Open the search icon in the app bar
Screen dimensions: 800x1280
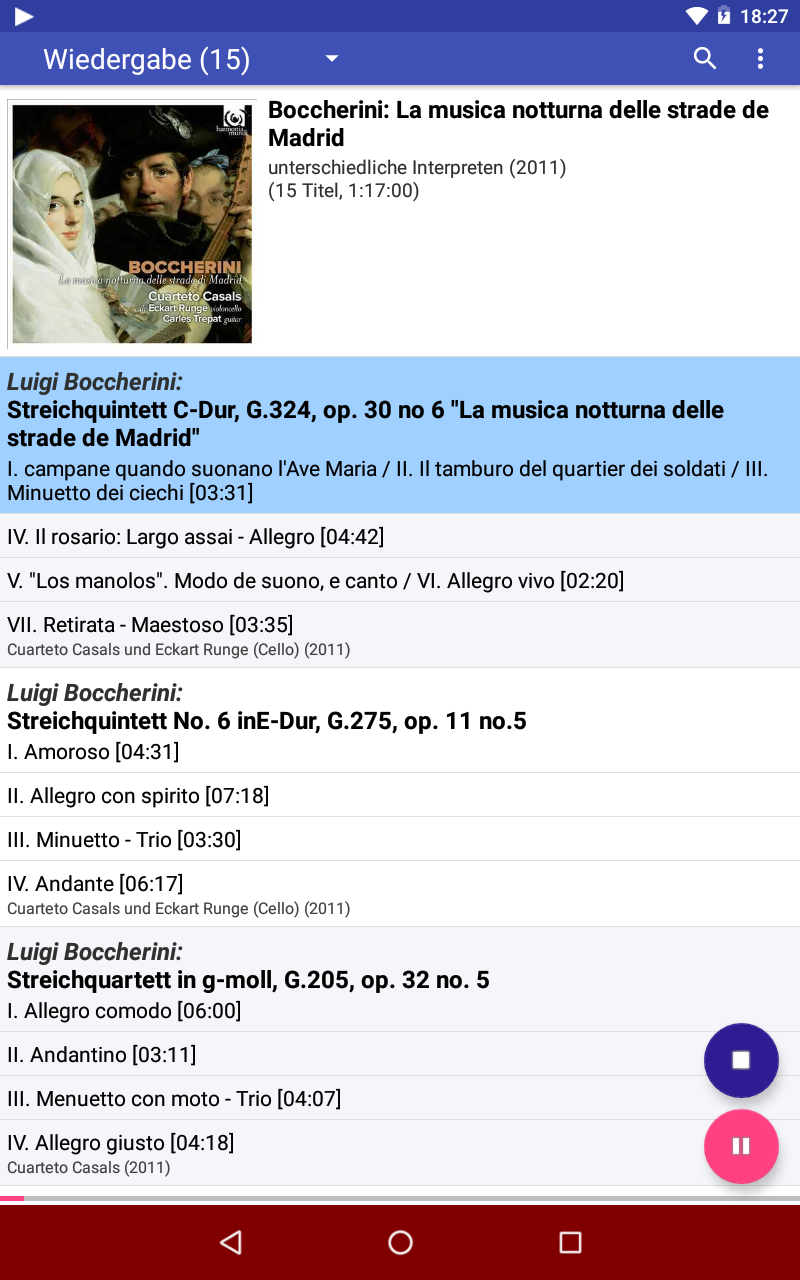point(705,59)
